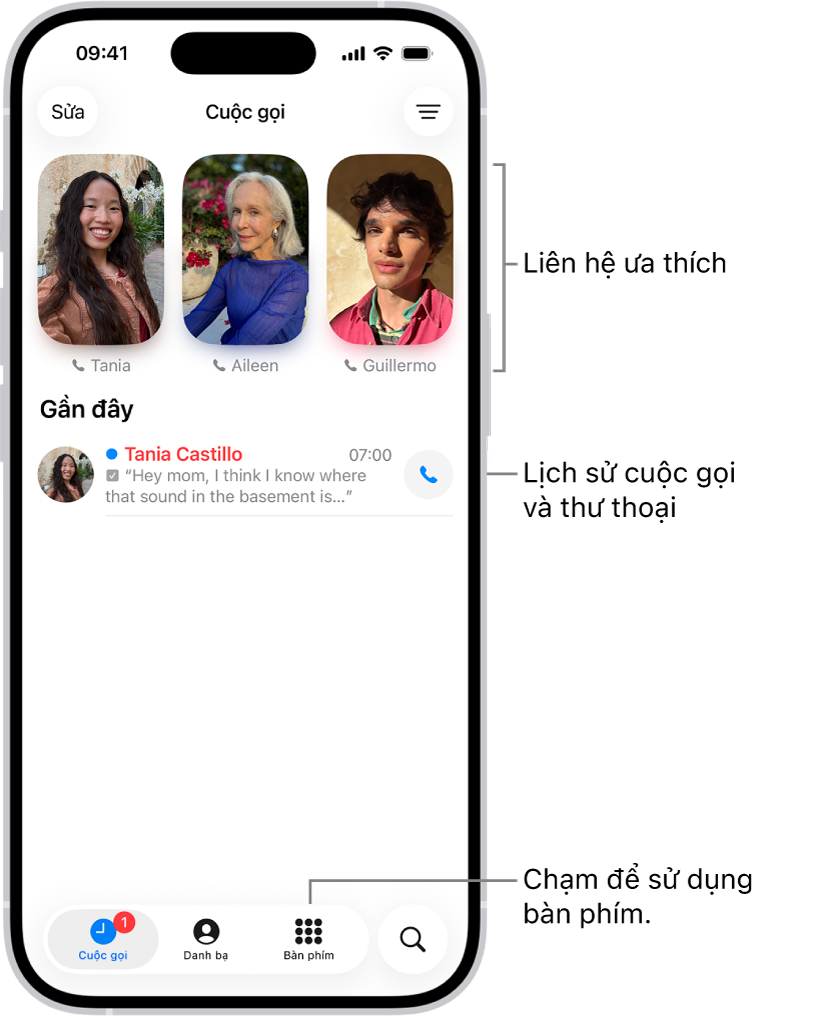The image size is (825, 1016).
Task: Switch to the Danh bạ tab
Action: [x=206, y=940]
